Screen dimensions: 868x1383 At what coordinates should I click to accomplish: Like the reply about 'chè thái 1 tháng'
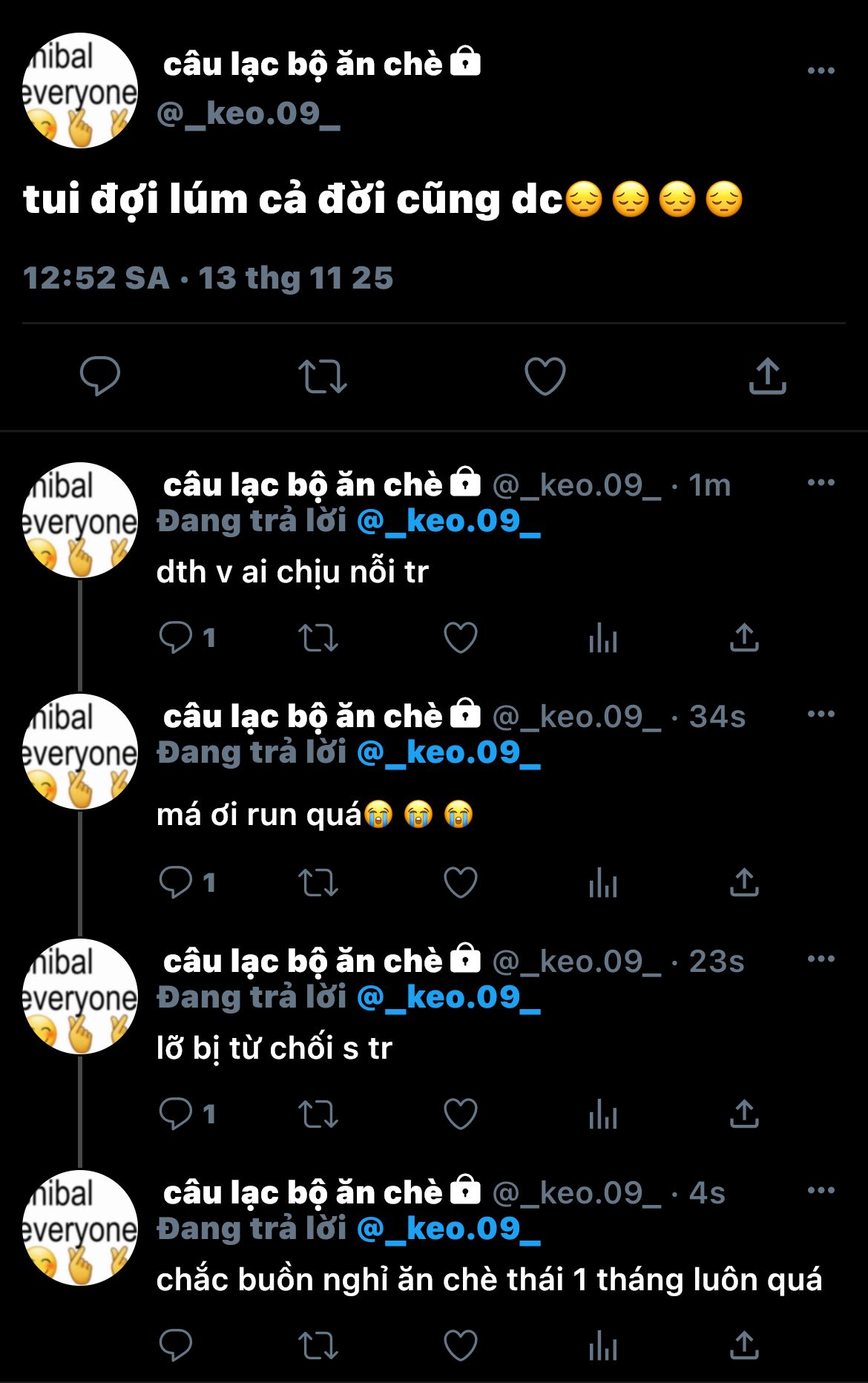point(460,1346)
